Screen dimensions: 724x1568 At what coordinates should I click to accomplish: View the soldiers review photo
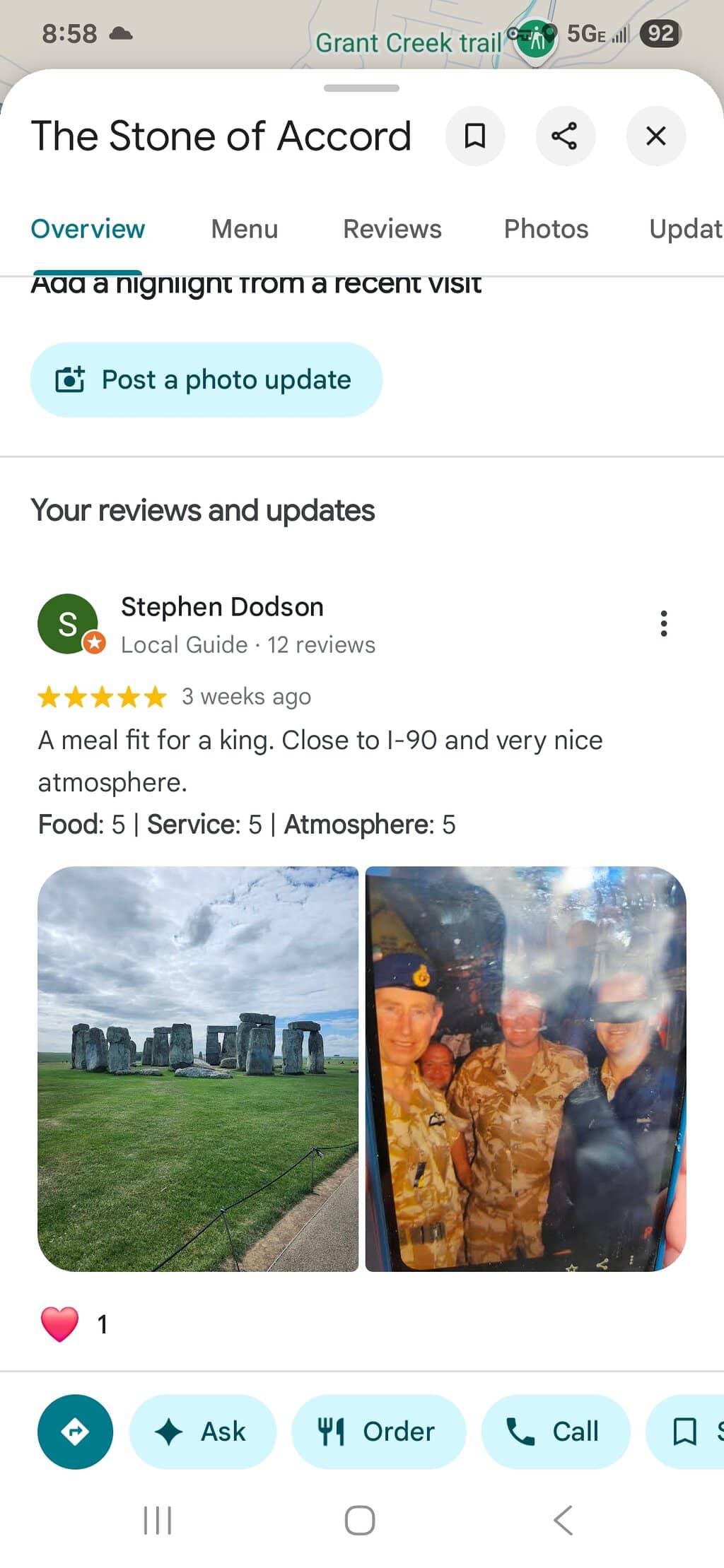point(525,1068)
